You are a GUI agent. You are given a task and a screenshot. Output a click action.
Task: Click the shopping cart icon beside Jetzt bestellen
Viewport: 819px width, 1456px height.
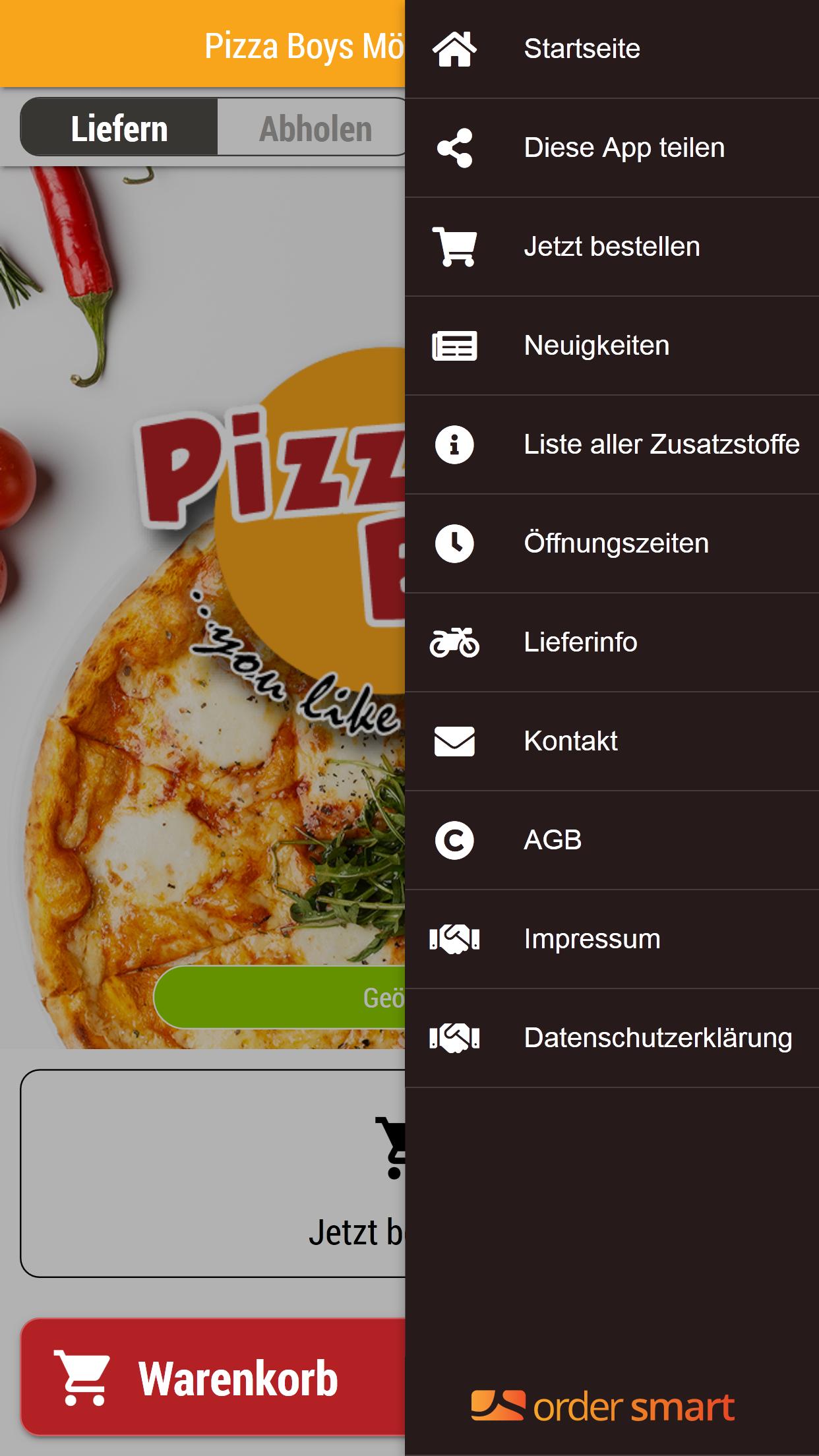(x=455, y=246)
